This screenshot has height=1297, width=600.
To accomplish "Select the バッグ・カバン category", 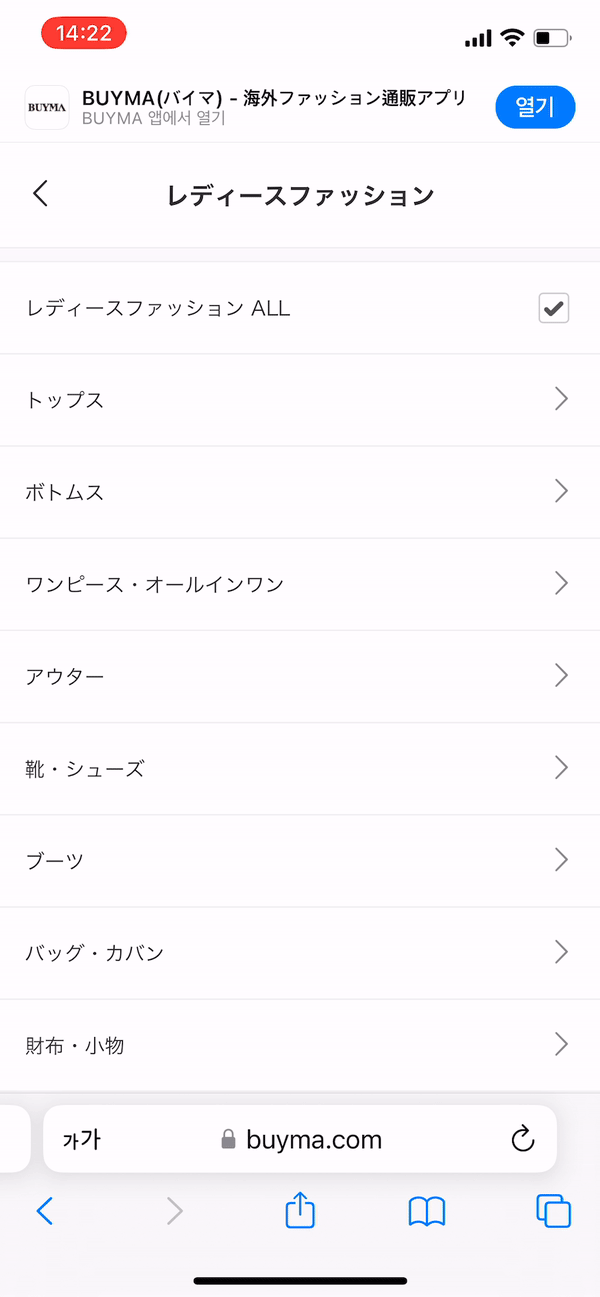I will (x=300, y=952).
